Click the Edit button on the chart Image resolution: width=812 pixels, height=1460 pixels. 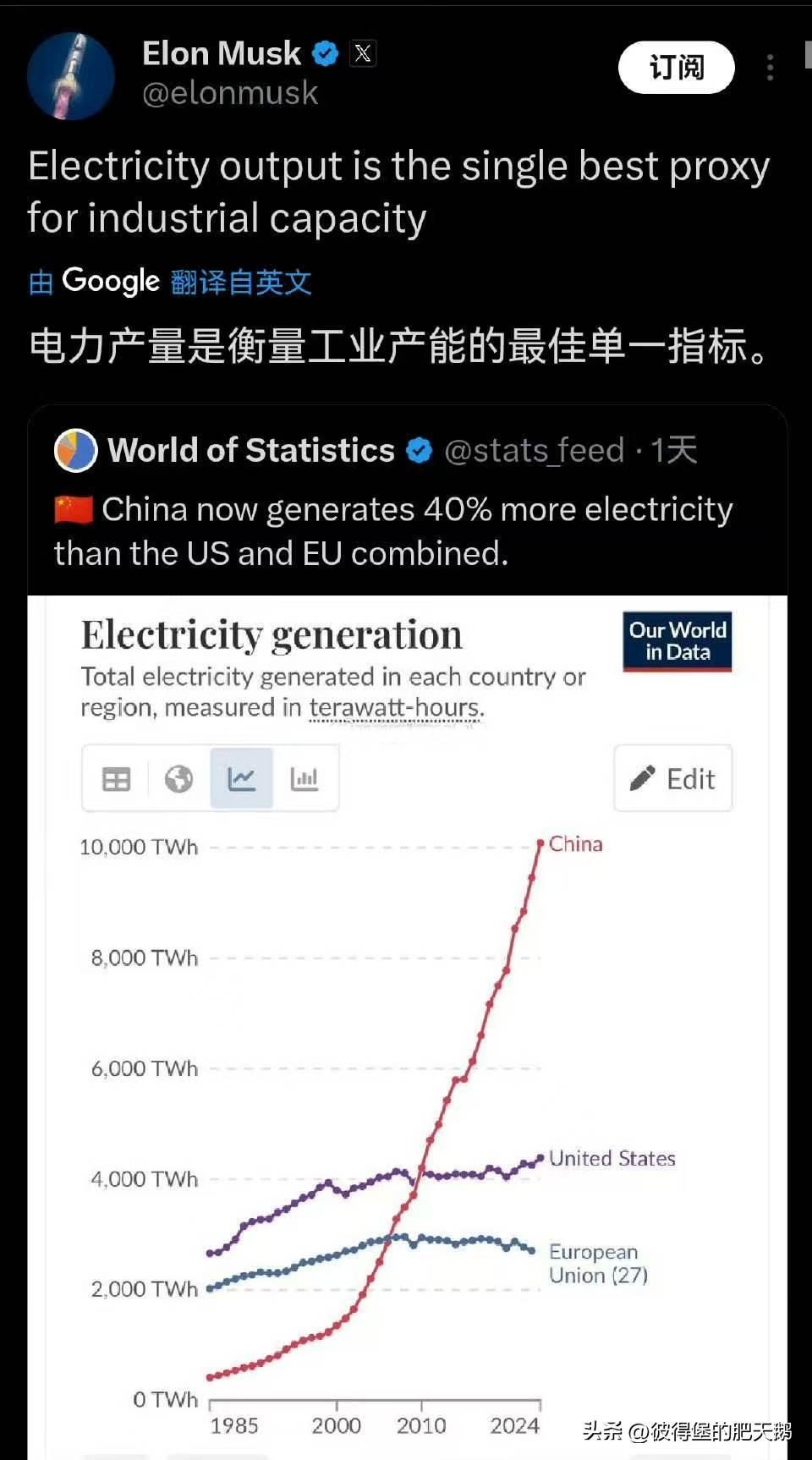673,778
